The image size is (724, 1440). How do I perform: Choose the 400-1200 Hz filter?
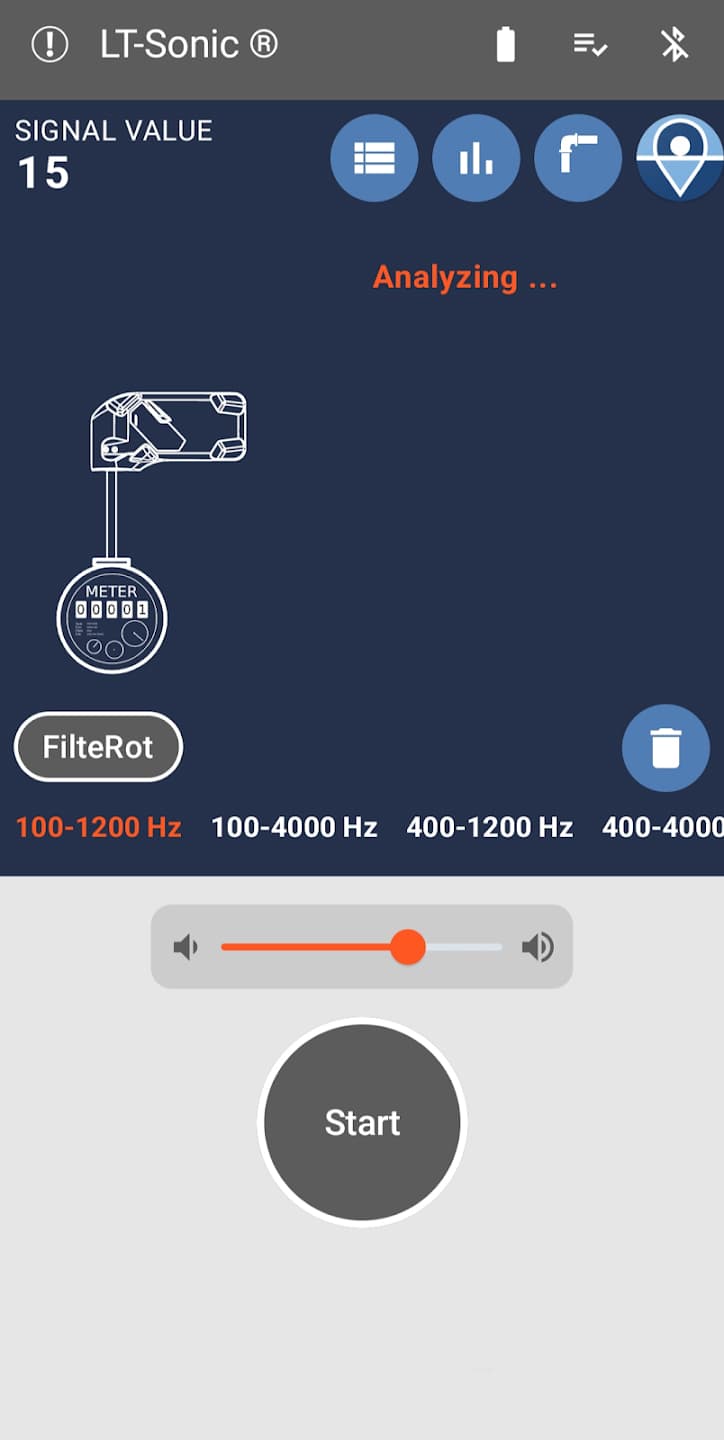[490, 828]
